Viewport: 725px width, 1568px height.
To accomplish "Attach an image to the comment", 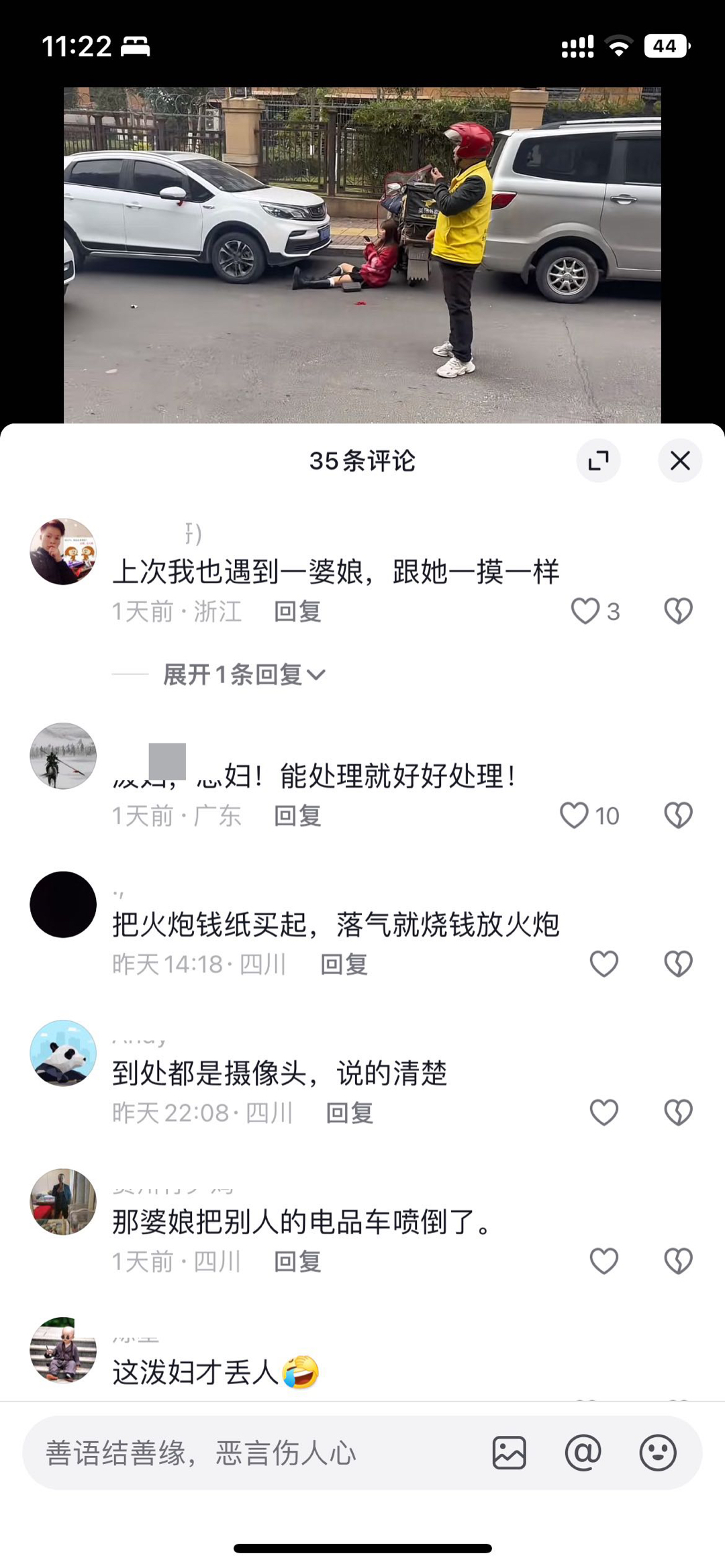I will [509, 1453].
